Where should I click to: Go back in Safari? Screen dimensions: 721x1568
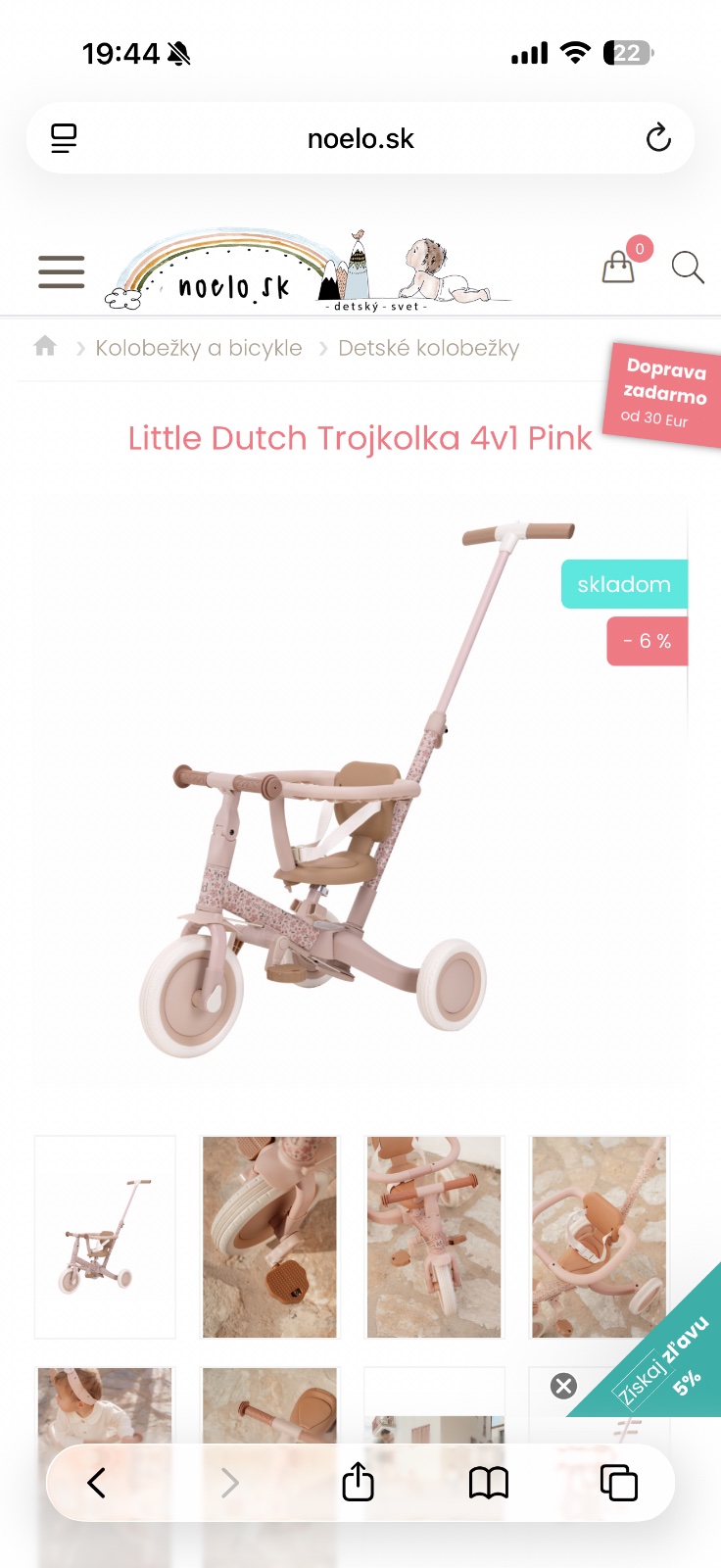96,1483
